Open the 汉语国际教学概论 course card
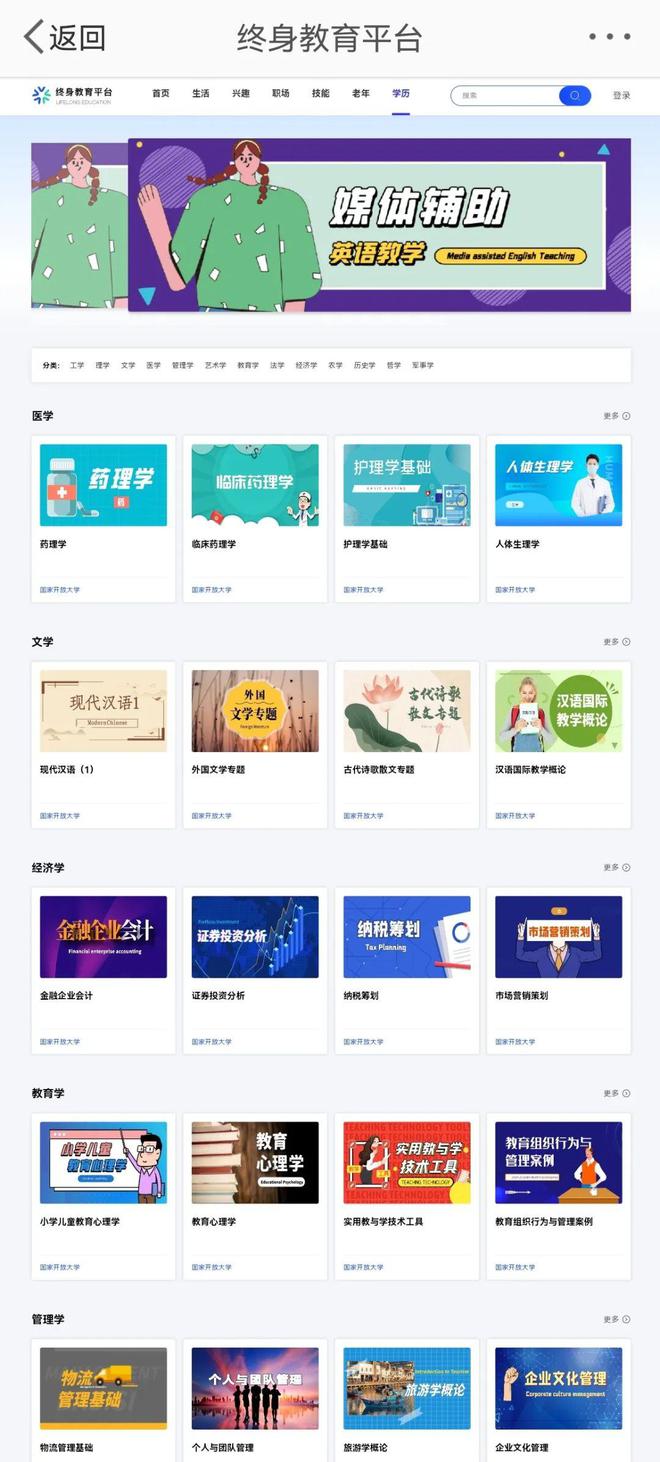 point(559,744)
